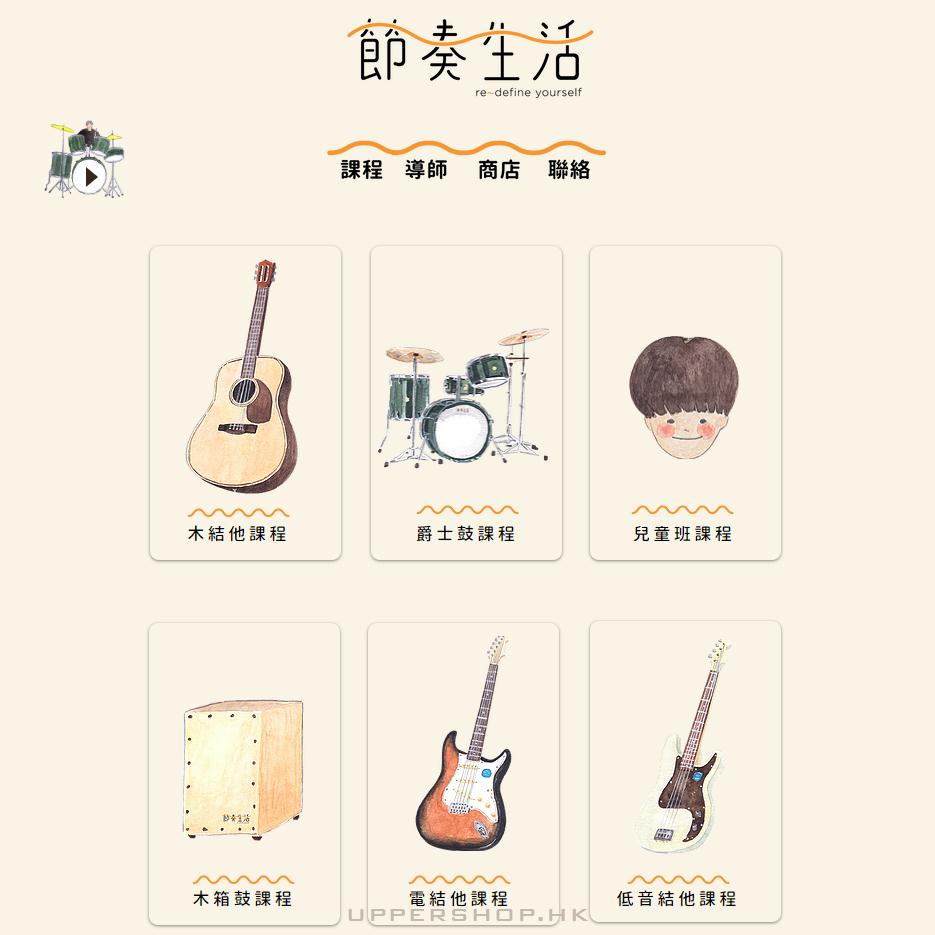Open the 商店 section
Screen dimensions: 935x935
click(x=499, y=170)
